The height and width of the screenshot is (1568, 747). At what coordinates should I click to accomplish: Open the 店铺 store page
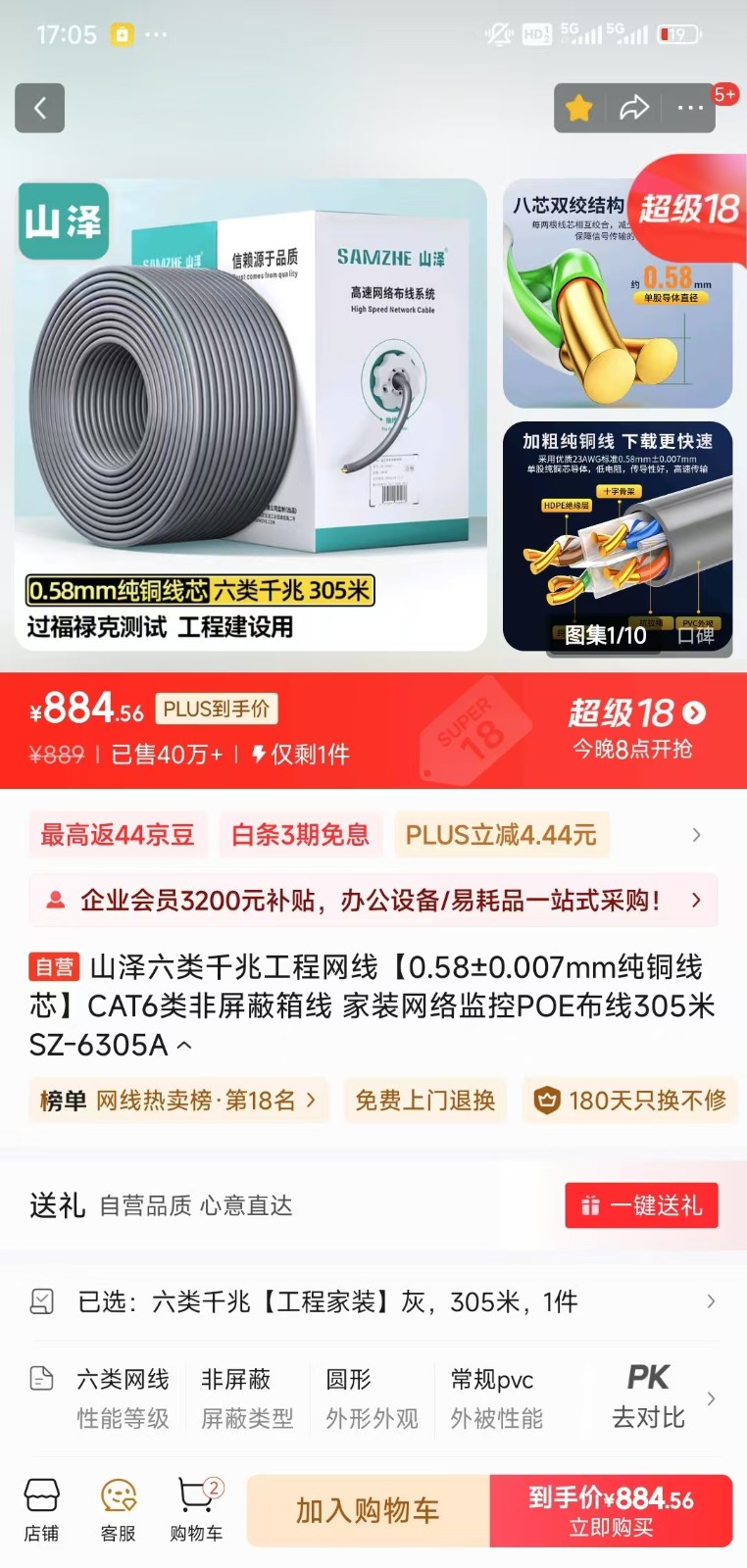41,1509
